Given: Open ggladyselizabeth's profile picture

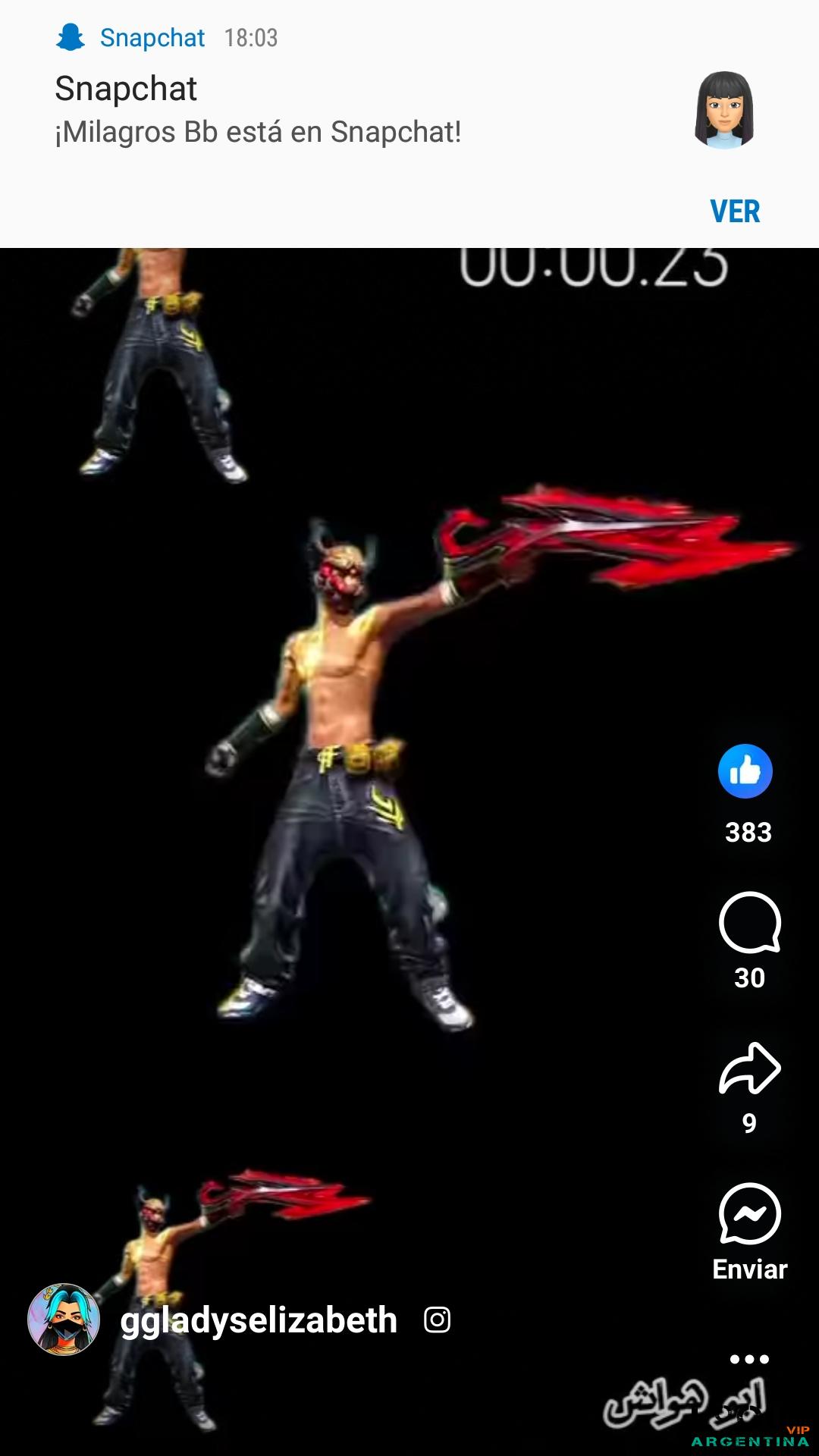Looking at the screenshot, I should pyautogui.click(x=64, y=1319).
